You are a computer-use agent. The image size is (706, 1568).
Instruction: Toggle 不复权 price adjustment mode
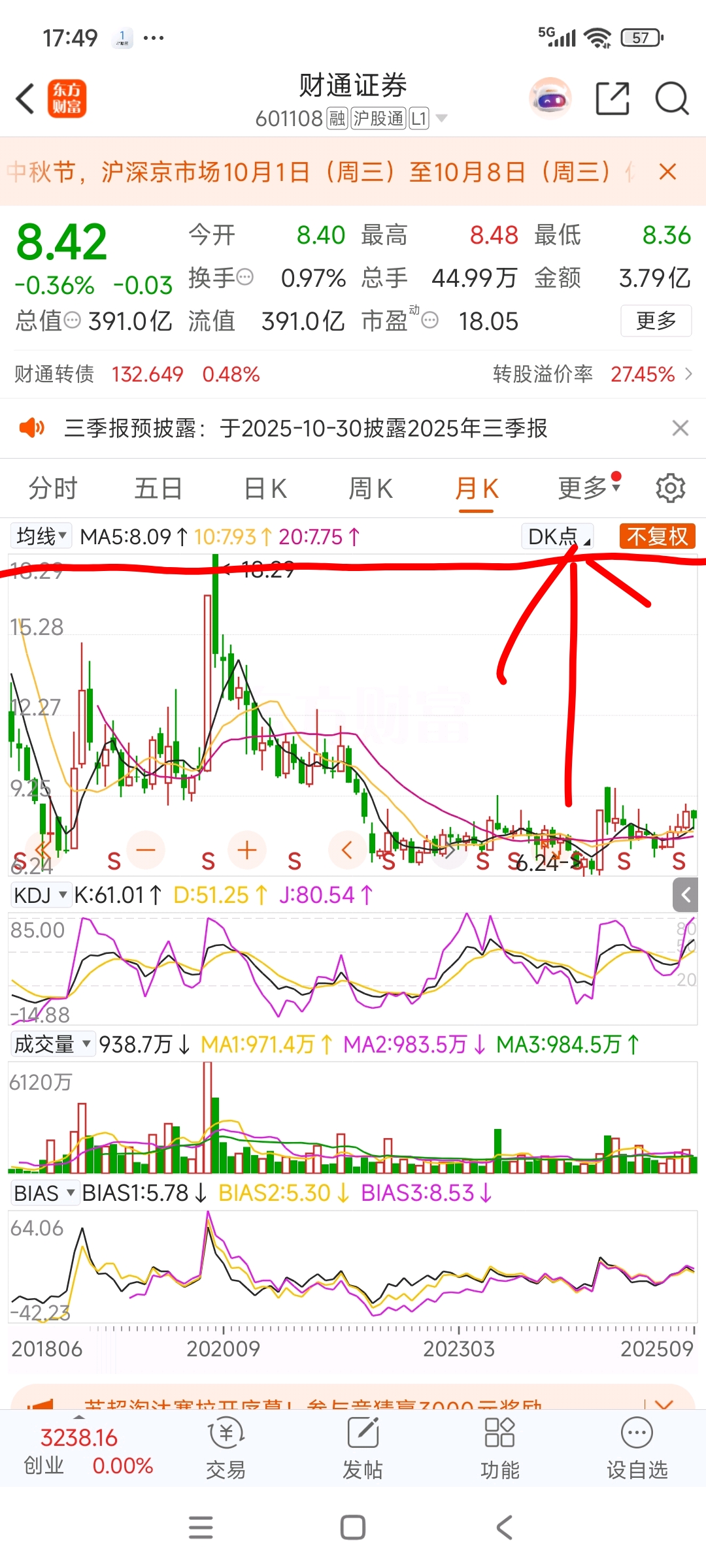(656, 536)
